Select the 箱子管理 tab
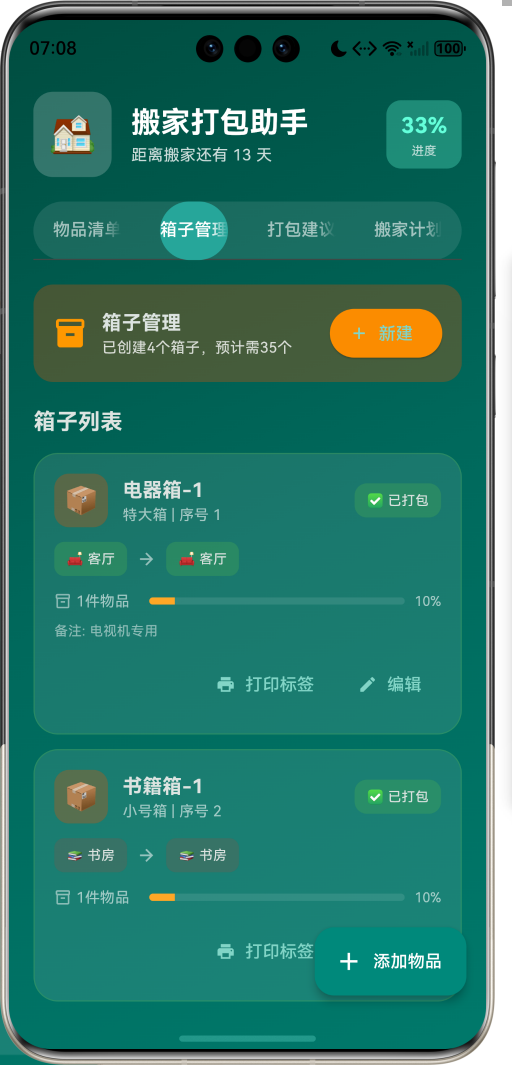The image size is (512, 1065). pos(194,230)
